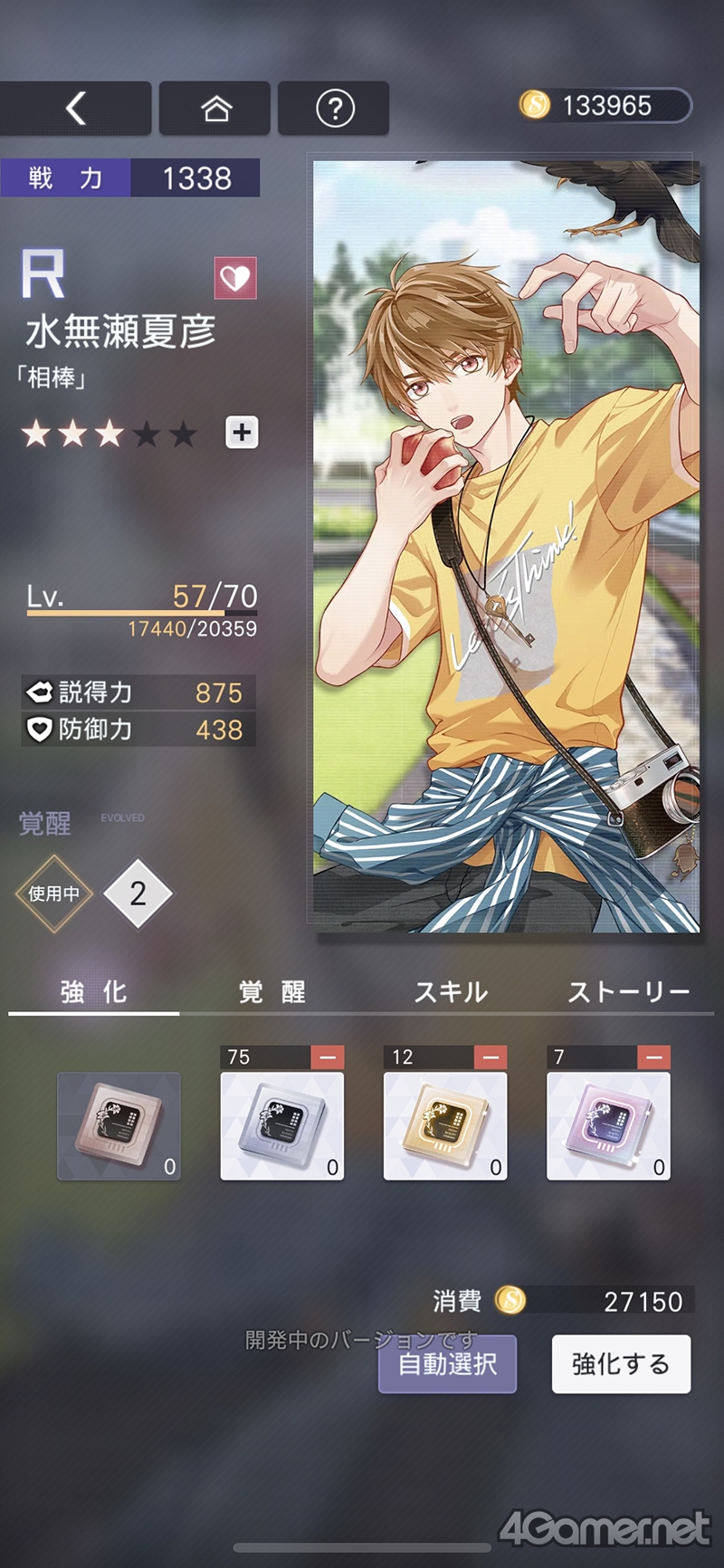Select the 強化 tab
Image resolution: width=724 pixels, height=1568 pixels.
coord(94,992)
